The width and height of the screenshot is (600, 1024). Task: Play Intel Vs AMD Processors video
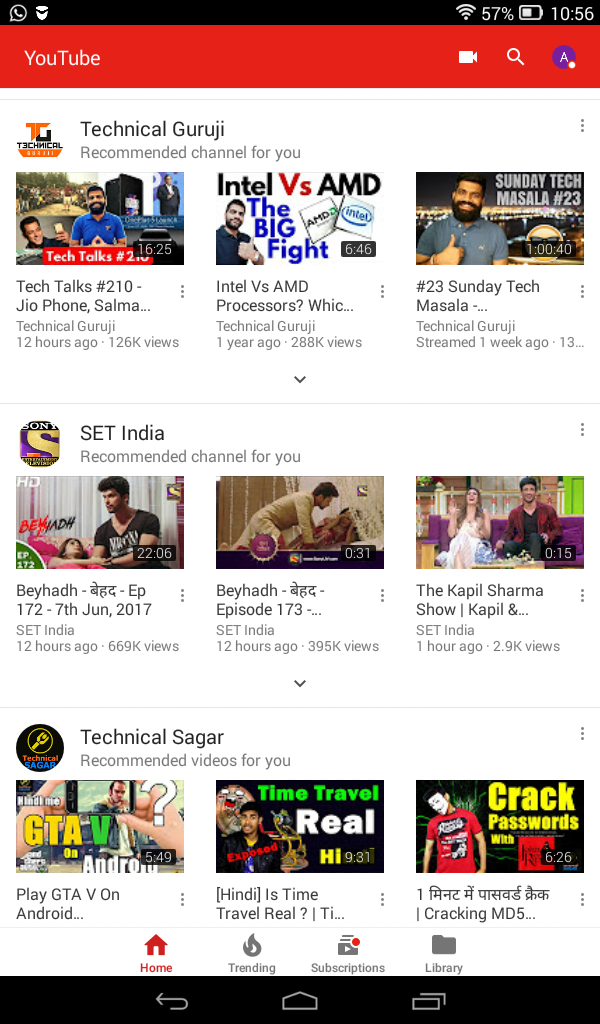(x=300, y=218)
